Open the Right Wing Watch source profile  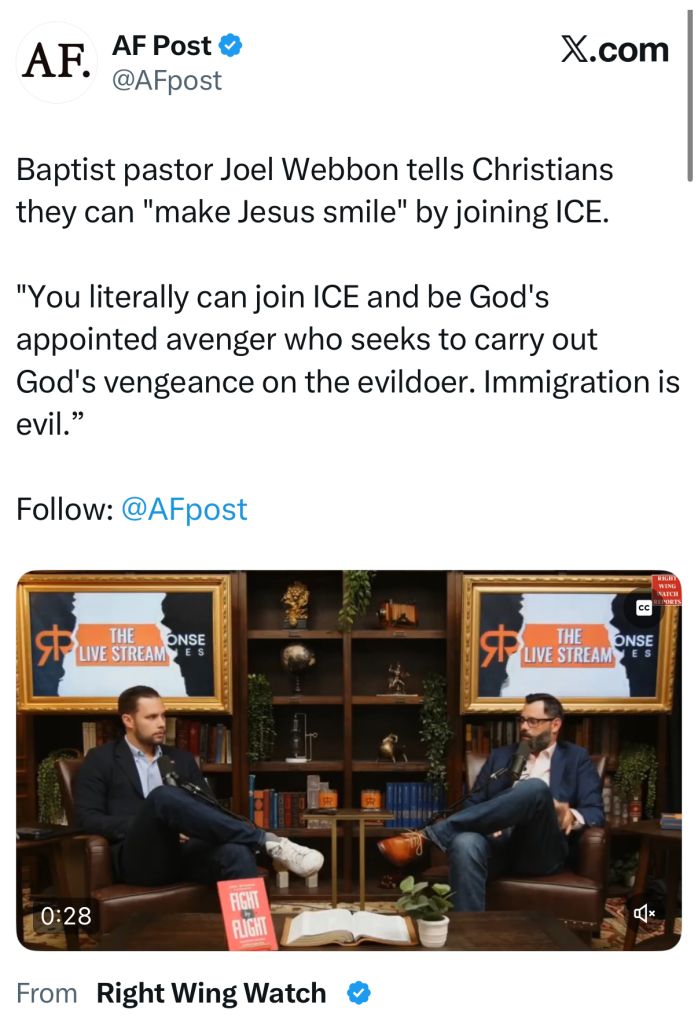(211, 993)
